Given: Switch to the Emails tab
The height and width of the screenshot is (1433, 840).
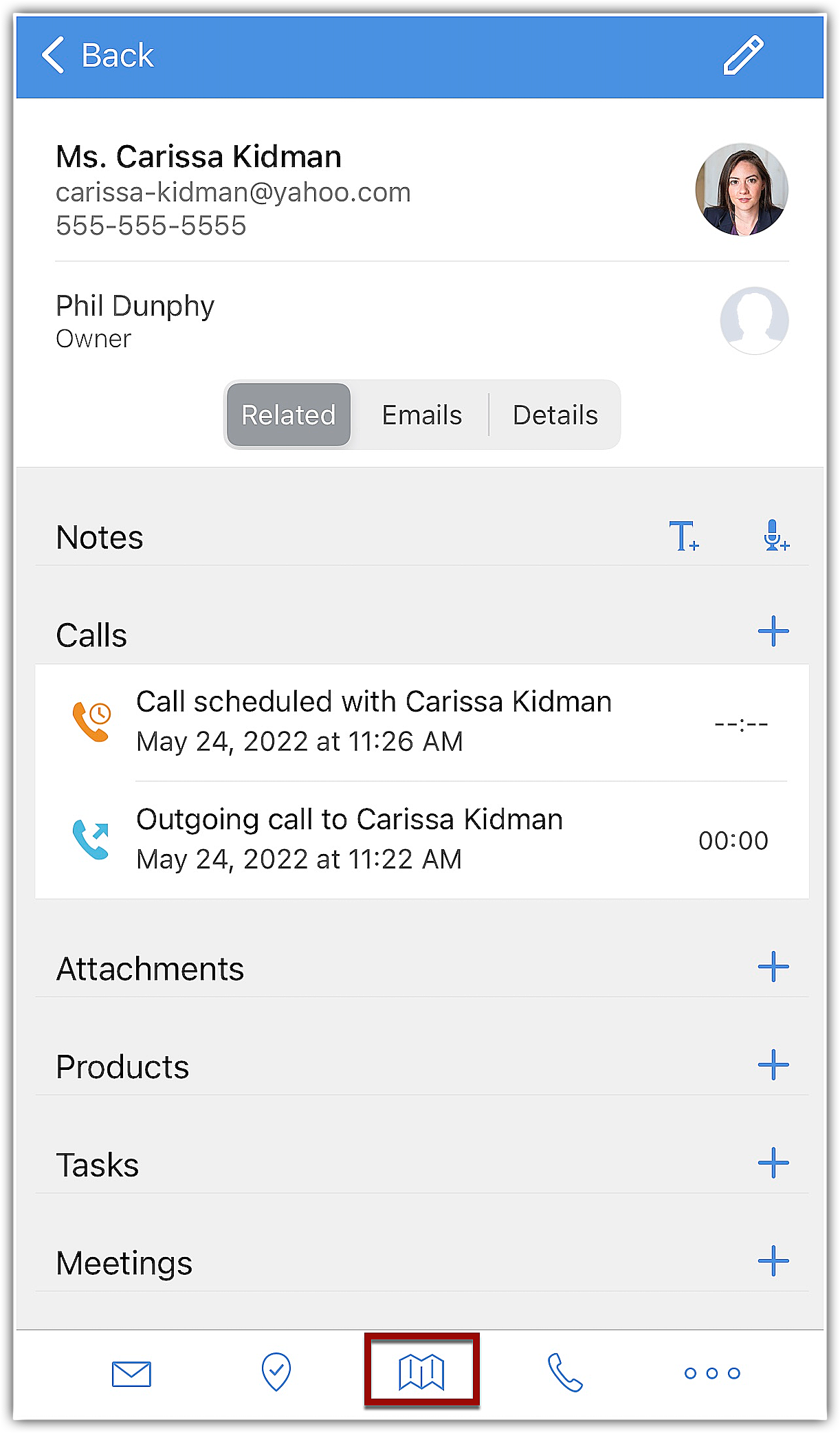Looking at the screenshot, I should pyautogui.click(x=421, y=415).
